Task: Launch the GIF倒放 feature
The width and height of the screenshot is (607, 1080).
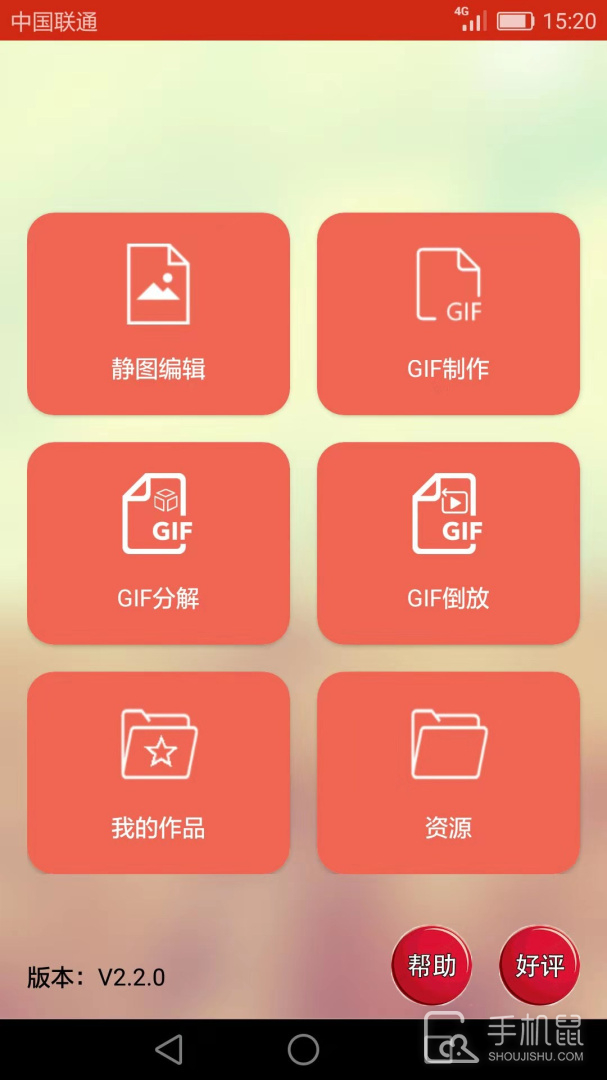Action: pyautogui.click(x=449, y=543)
